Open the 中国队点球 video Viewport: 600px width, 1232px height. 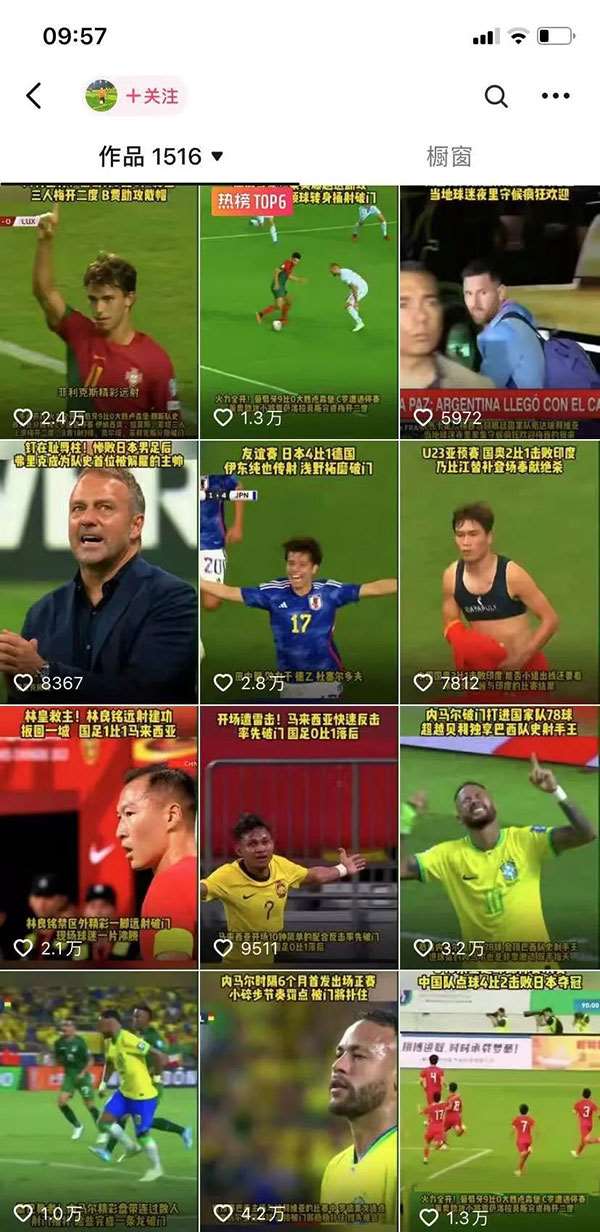pyautogui.click(x=500, y=1100)
